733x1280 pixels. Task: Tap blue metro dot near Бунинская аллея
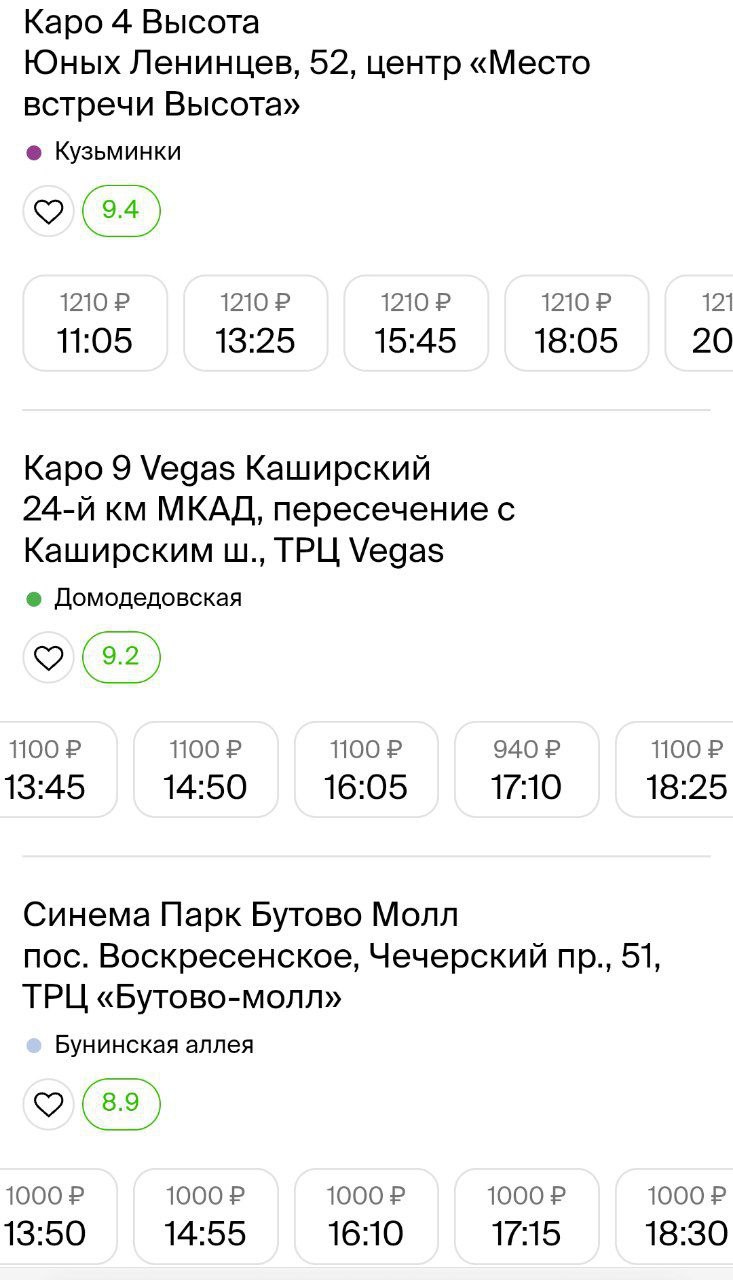pyautogui.click(x=32, y=1044)
